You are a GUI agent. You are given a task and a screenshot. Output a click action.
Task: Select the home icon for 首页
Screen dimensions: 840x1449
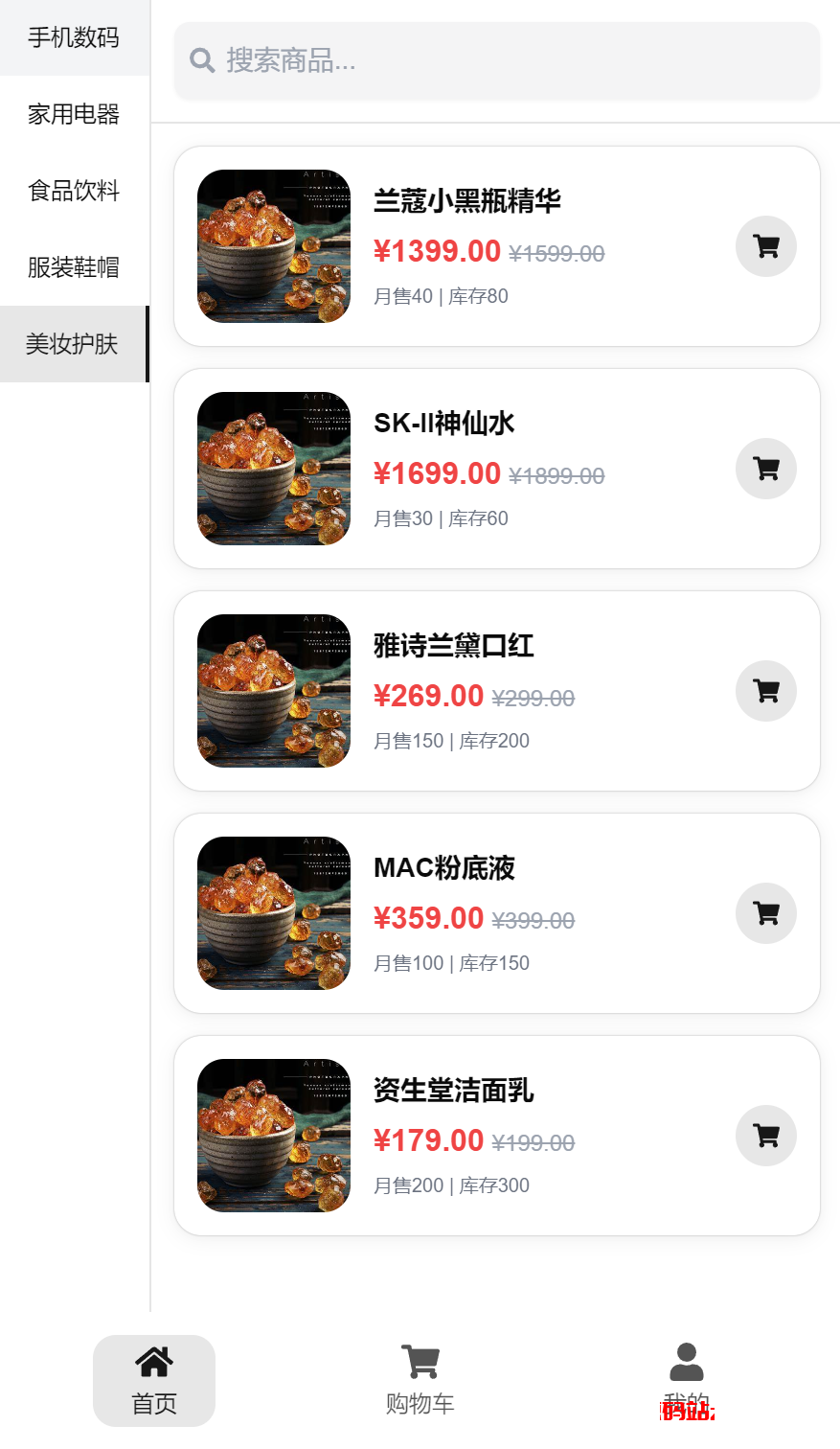(154, 1359)
